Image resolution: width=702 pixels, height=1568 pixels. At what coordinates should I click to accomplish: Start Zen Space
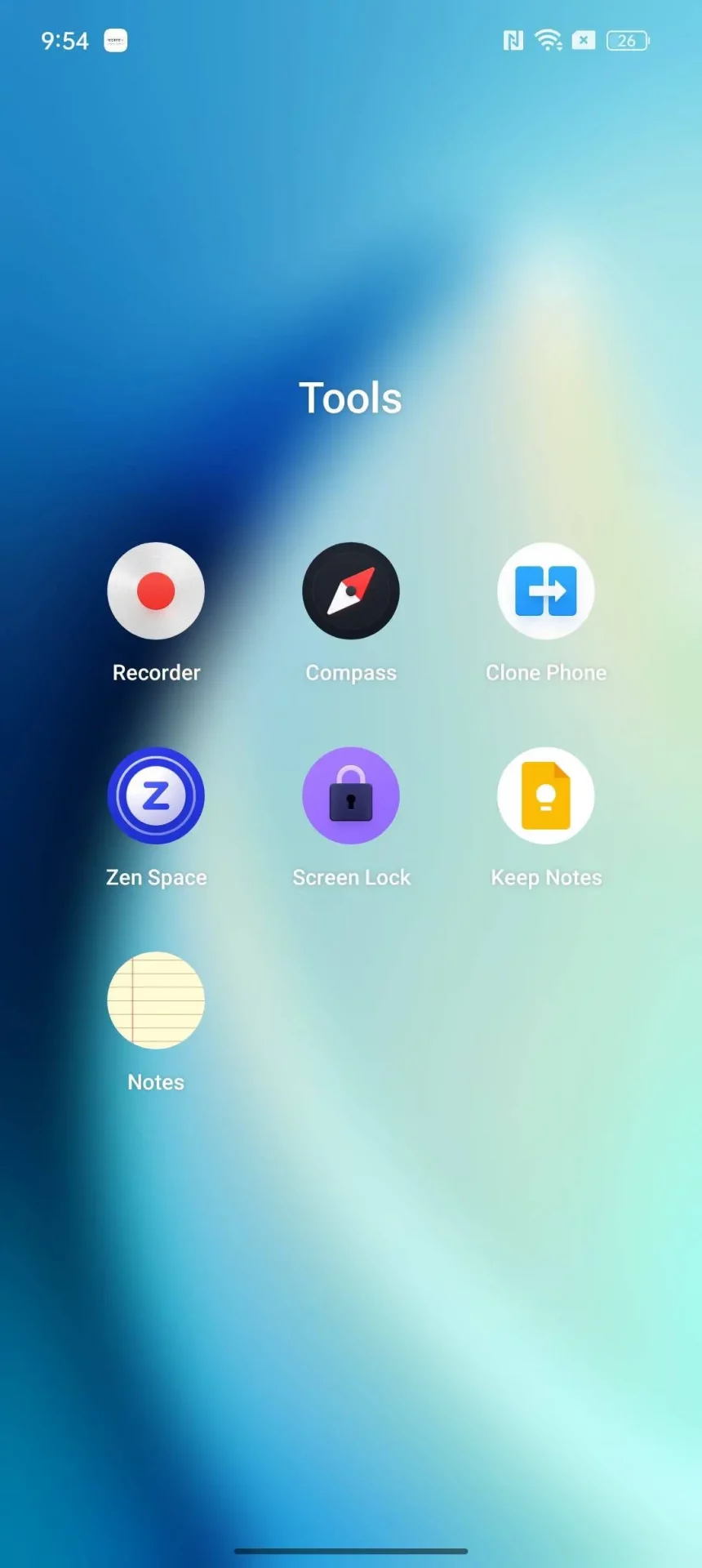point(156,795)
